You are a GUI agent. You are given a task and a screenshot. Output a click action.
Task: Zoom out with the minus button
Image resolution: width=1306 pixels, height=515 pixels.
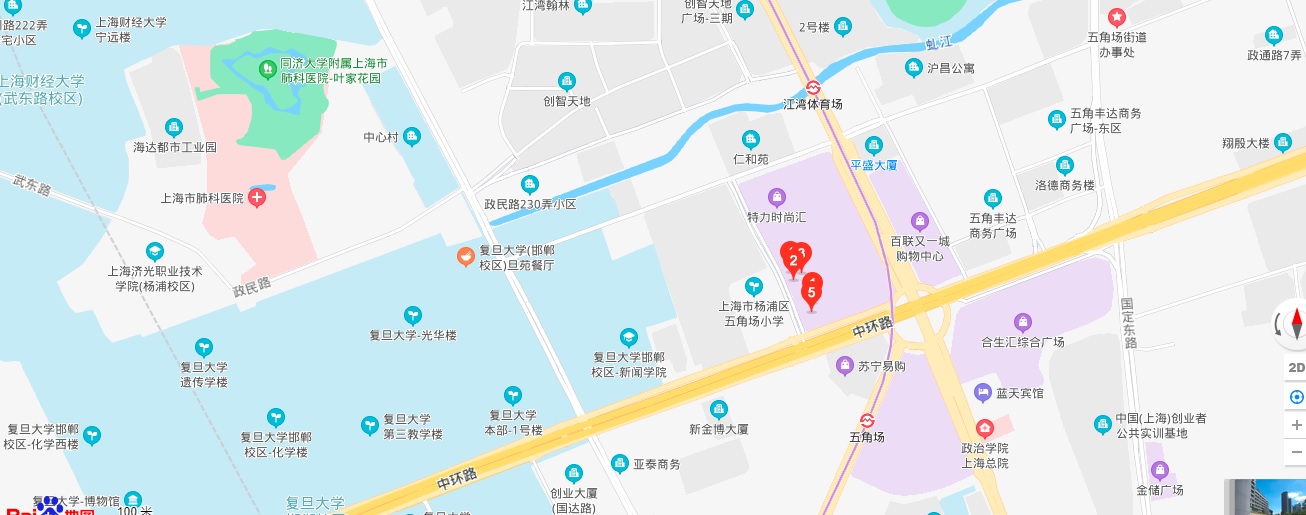[1297, 452]
